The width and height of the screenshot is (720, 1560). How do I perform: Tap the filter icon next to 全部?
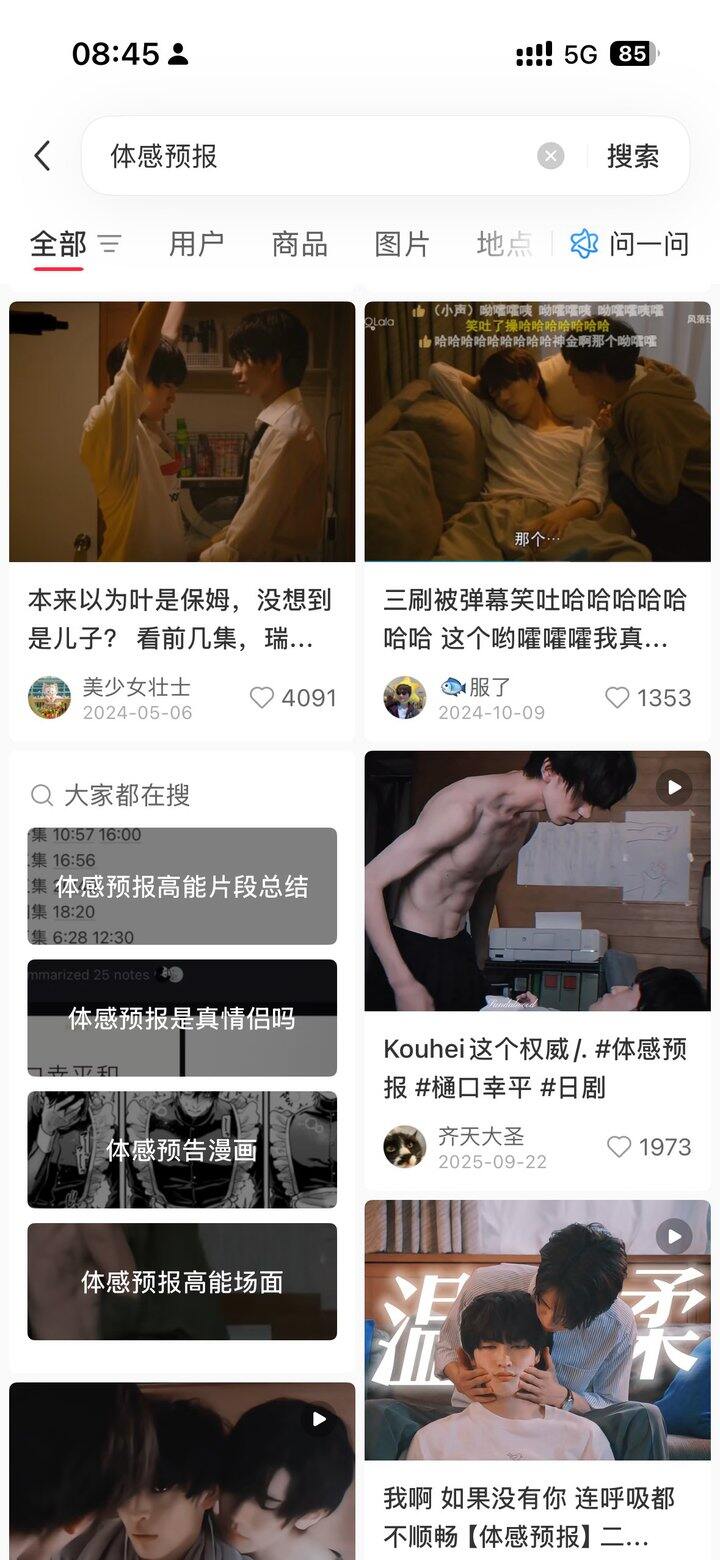(110, 245)
